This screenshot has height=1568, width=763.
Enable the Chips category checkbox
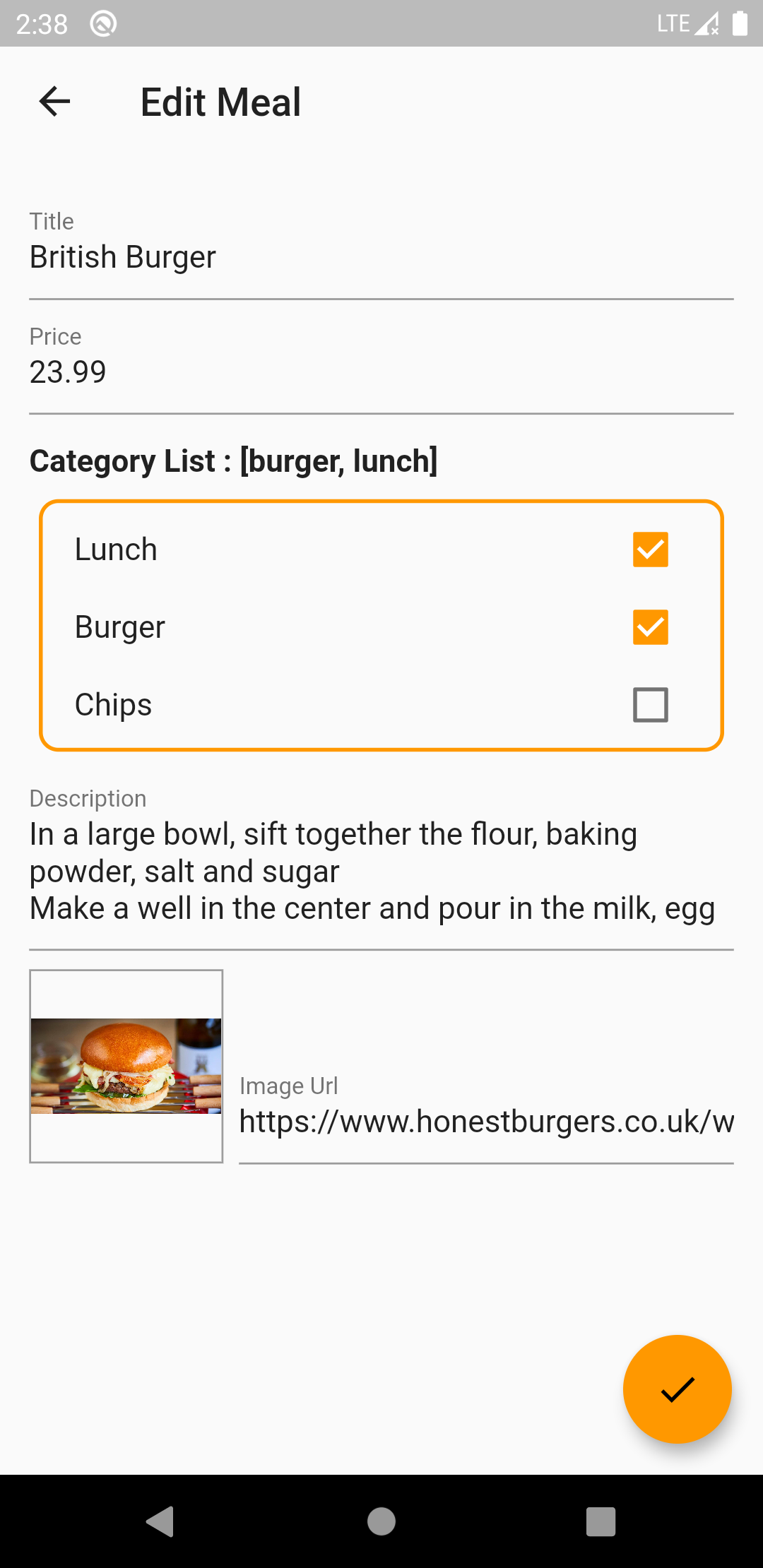[x=649, y=704]
